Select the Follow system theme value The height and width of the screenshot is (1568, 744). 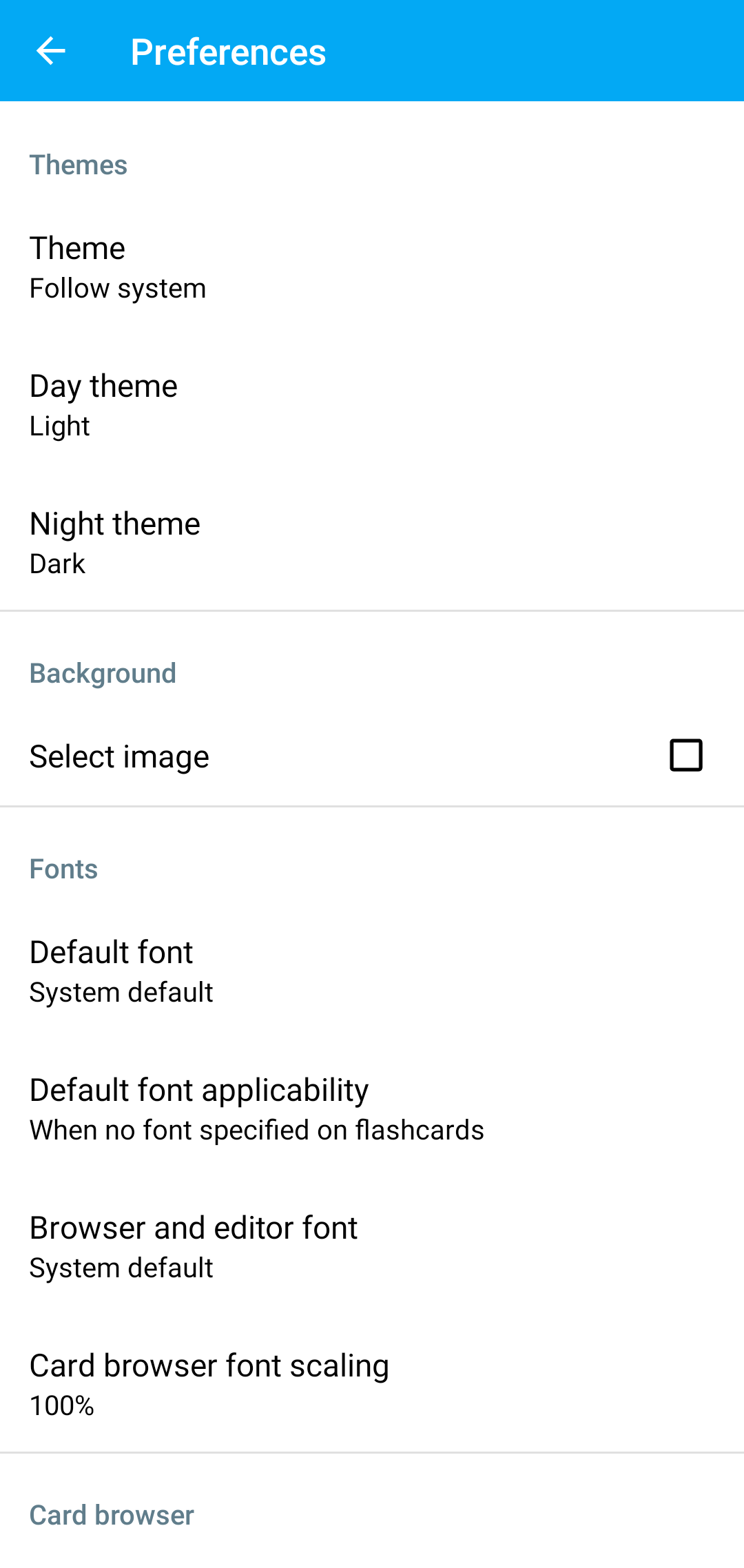117,289
